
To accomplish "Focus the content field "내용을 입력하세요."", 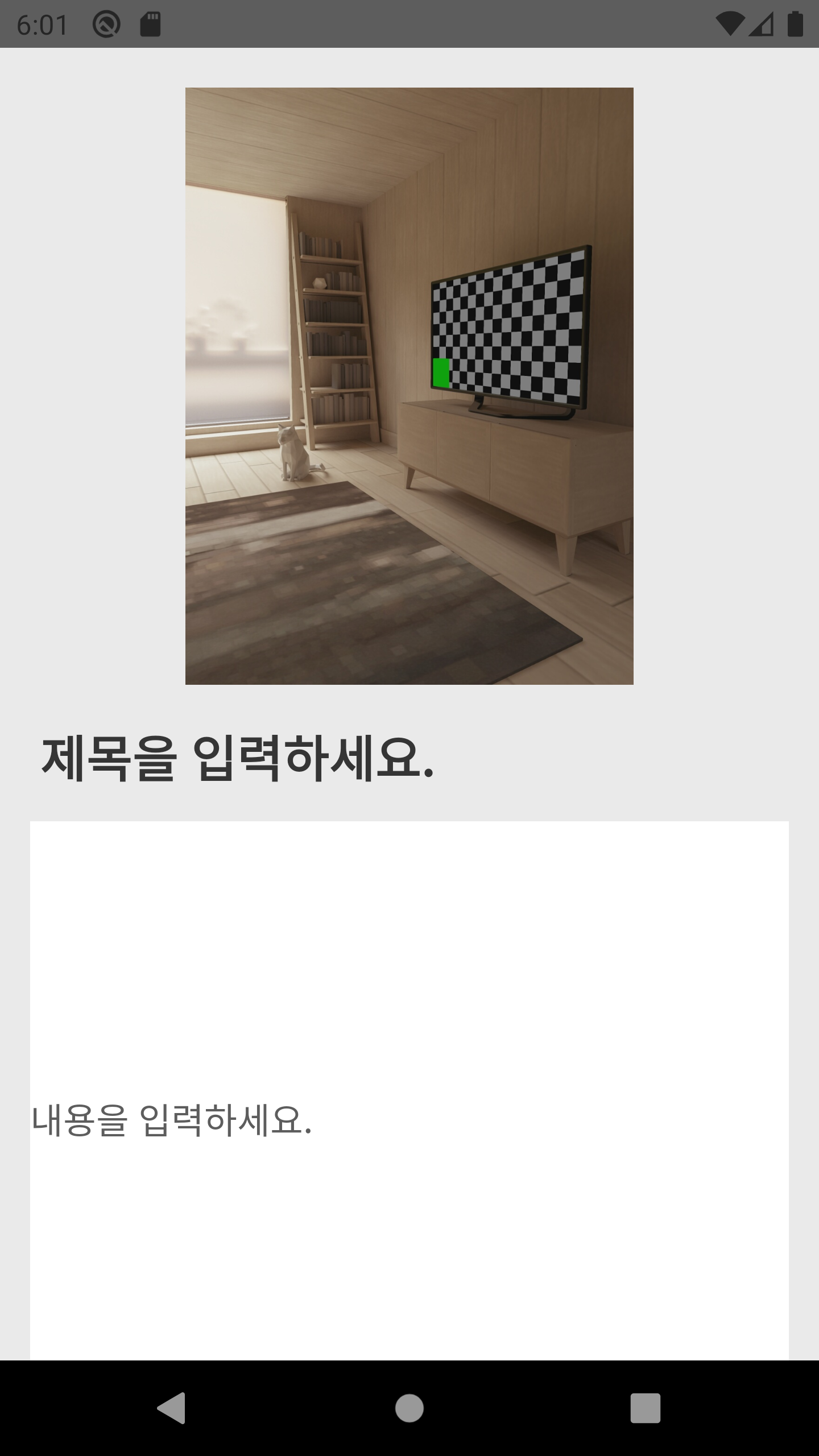I will coord(409,1090).
